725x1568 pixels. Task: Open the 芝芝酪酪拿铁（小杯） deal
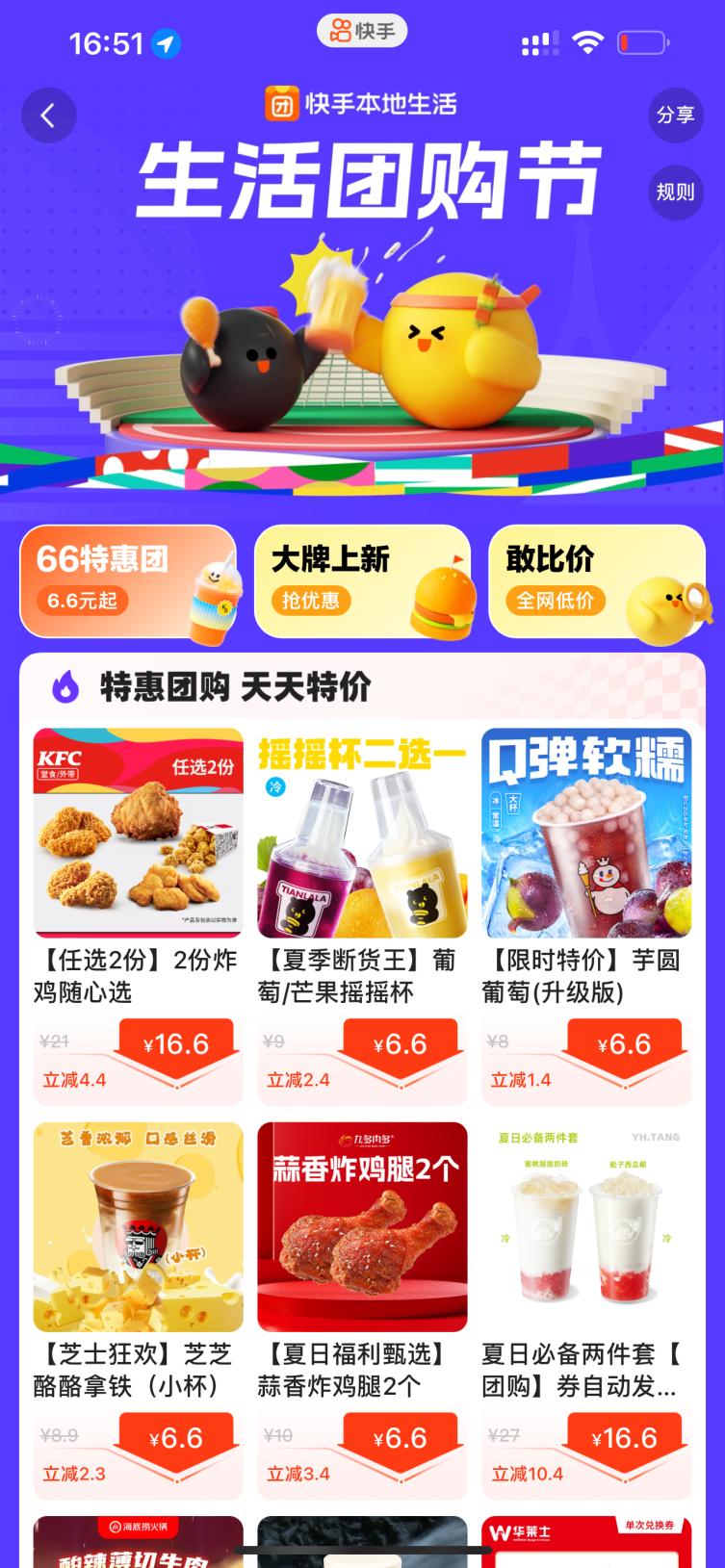(x=139, y=1310)
